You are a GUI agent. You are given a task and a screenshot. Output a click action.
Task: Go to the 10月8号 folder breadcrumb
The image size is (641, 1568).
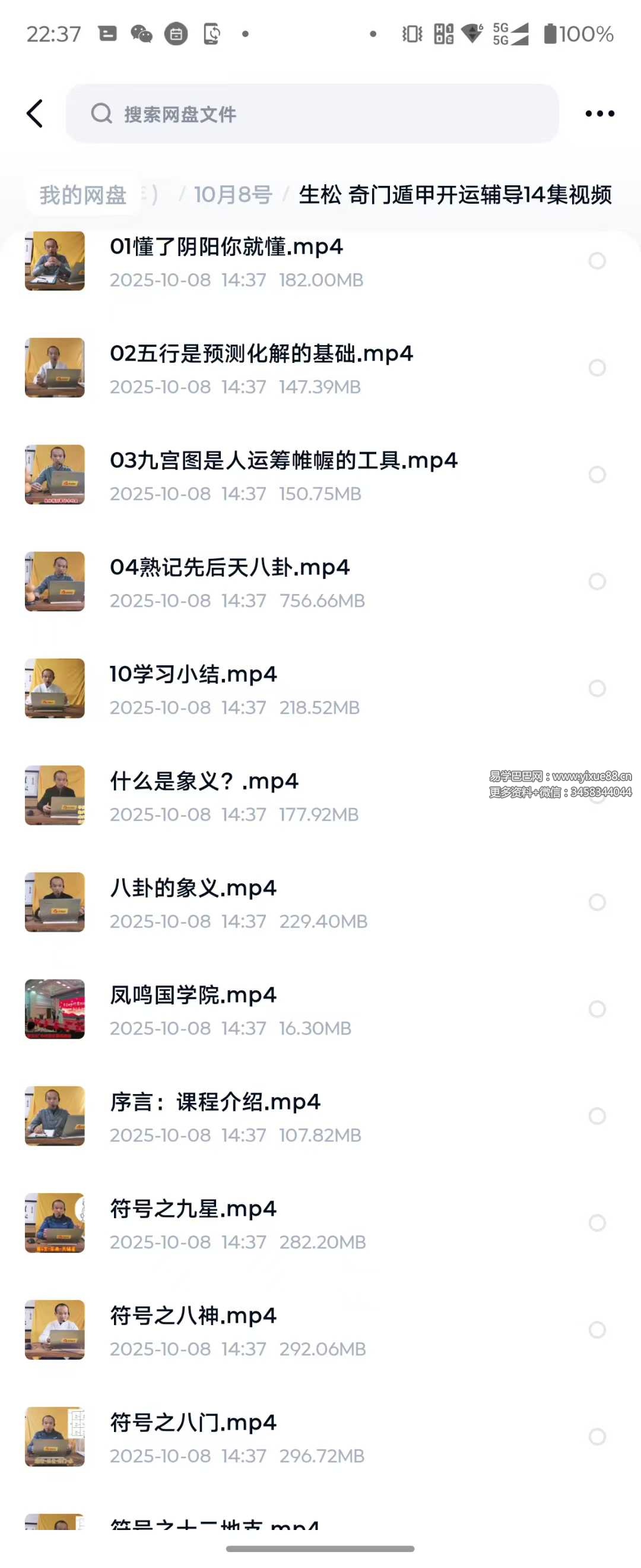tap(232, 195)
